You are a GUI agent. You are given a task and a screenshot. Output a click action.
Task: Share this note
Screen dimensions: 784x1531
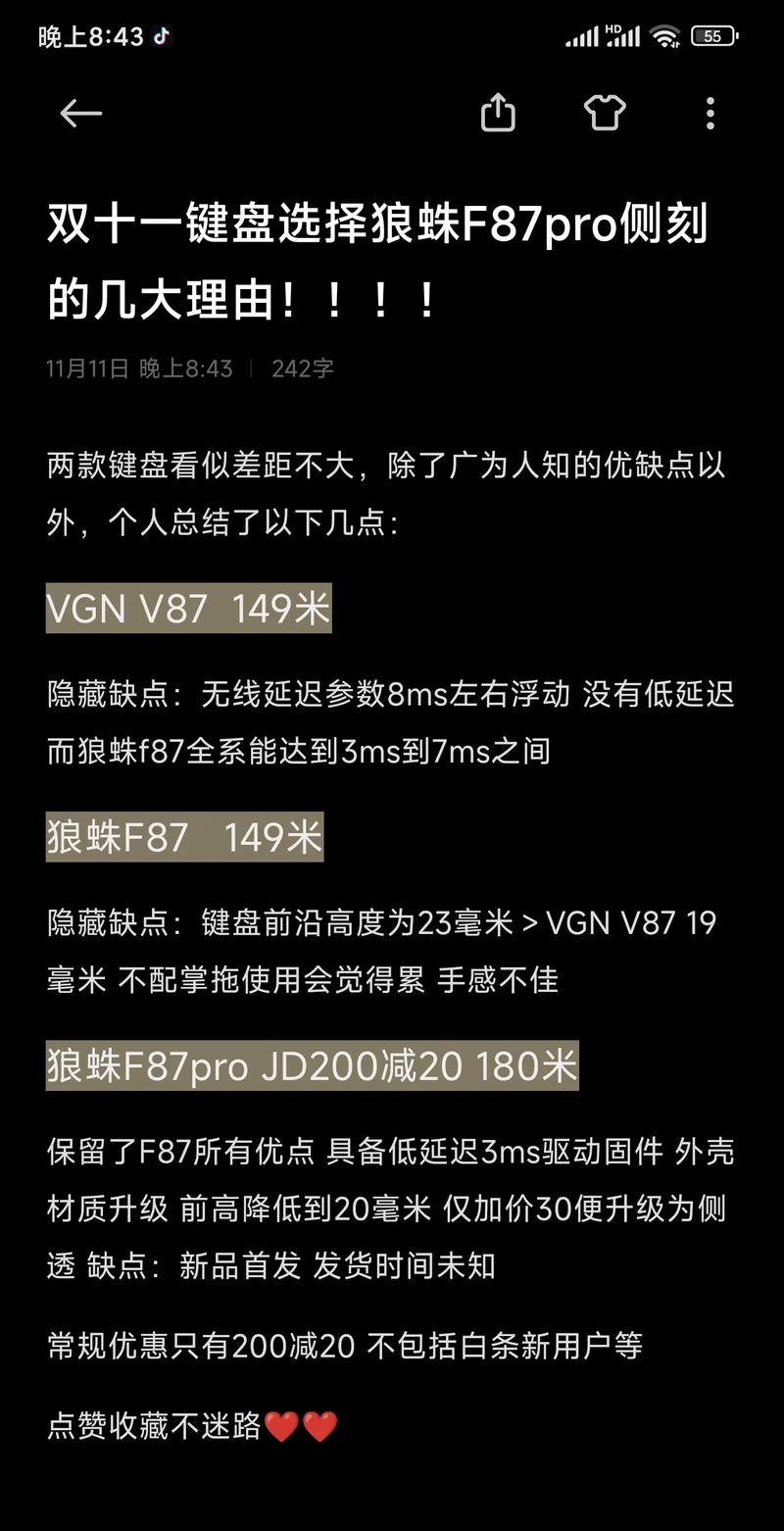pos(498,113)
